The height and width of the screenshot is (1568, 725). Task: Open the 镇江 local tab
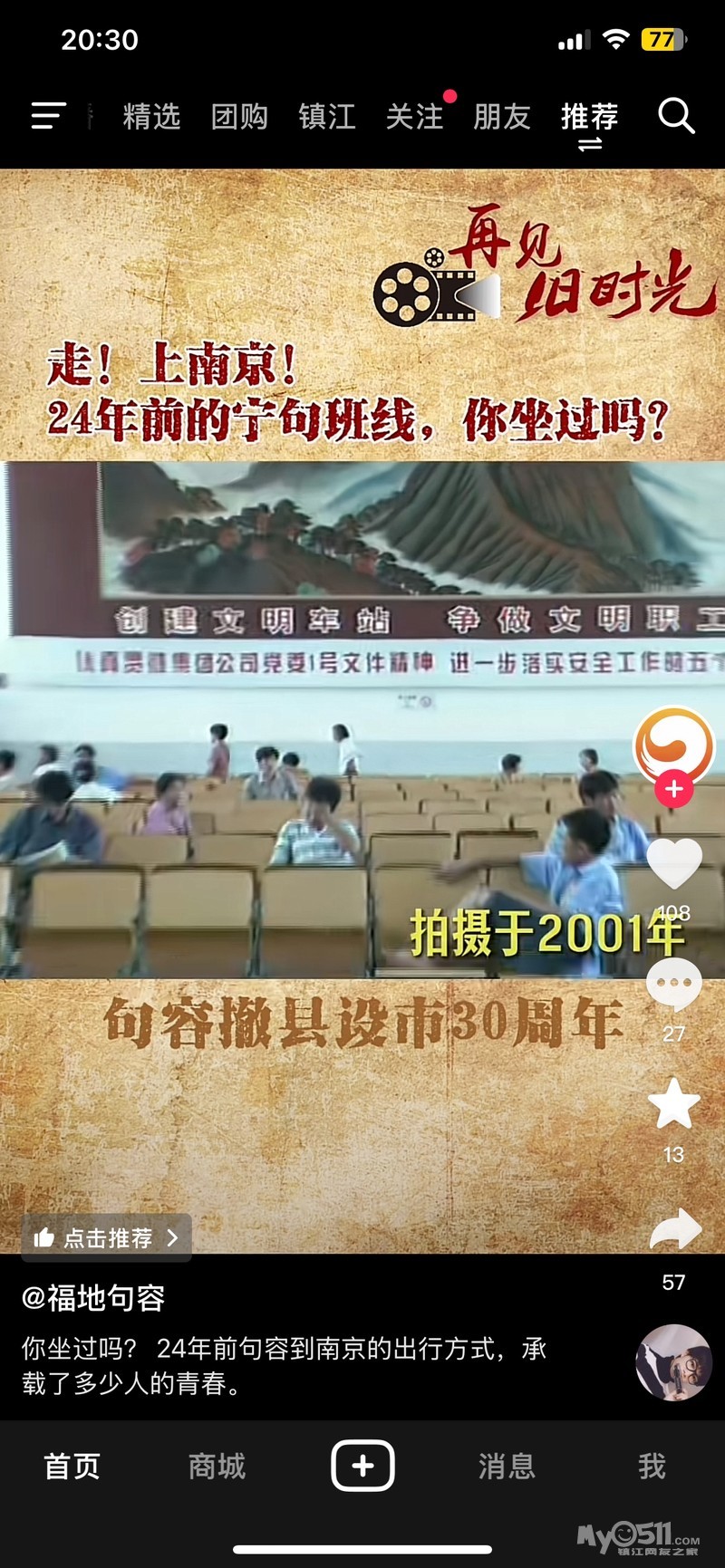pos(326,117)
